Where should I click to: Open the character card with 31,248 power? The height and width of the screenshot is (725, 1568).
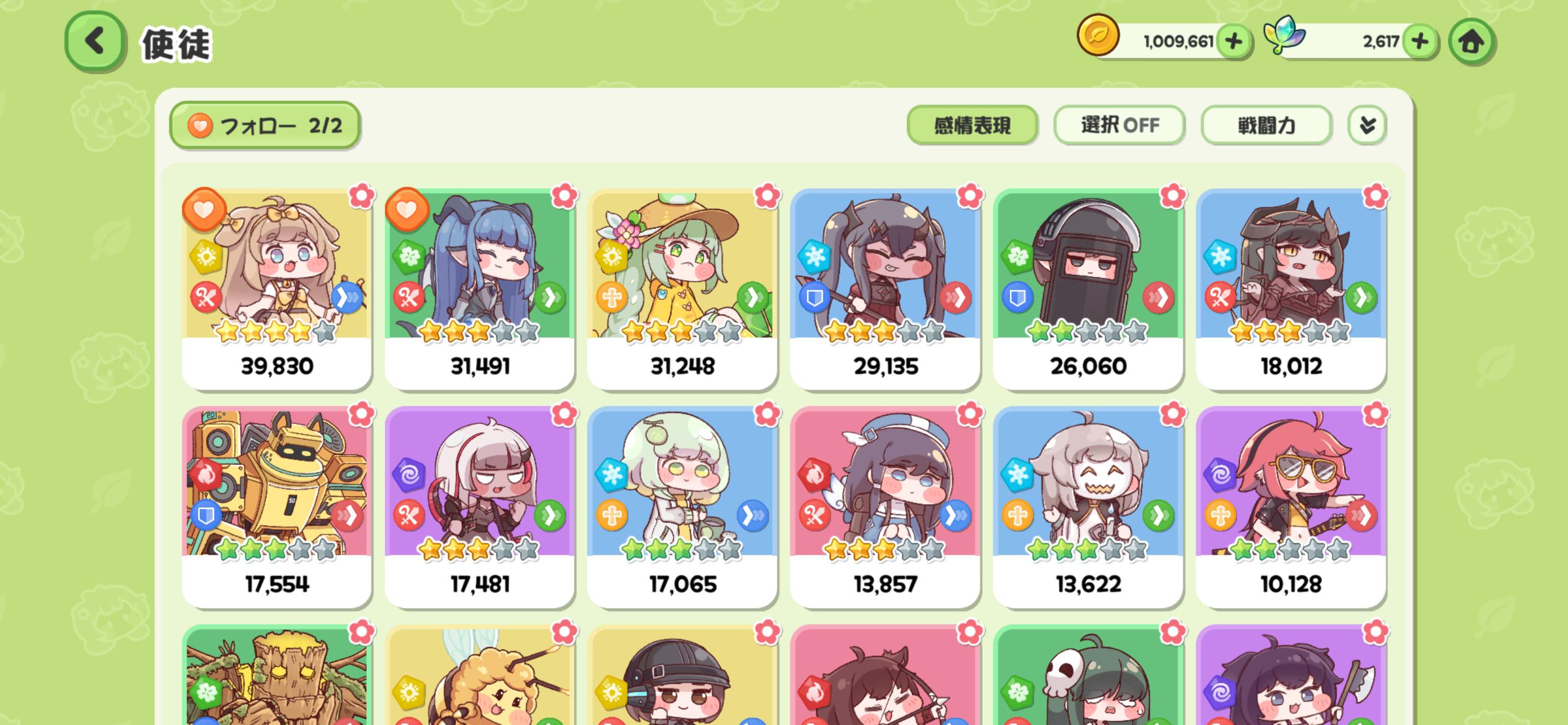pos(682,289)
